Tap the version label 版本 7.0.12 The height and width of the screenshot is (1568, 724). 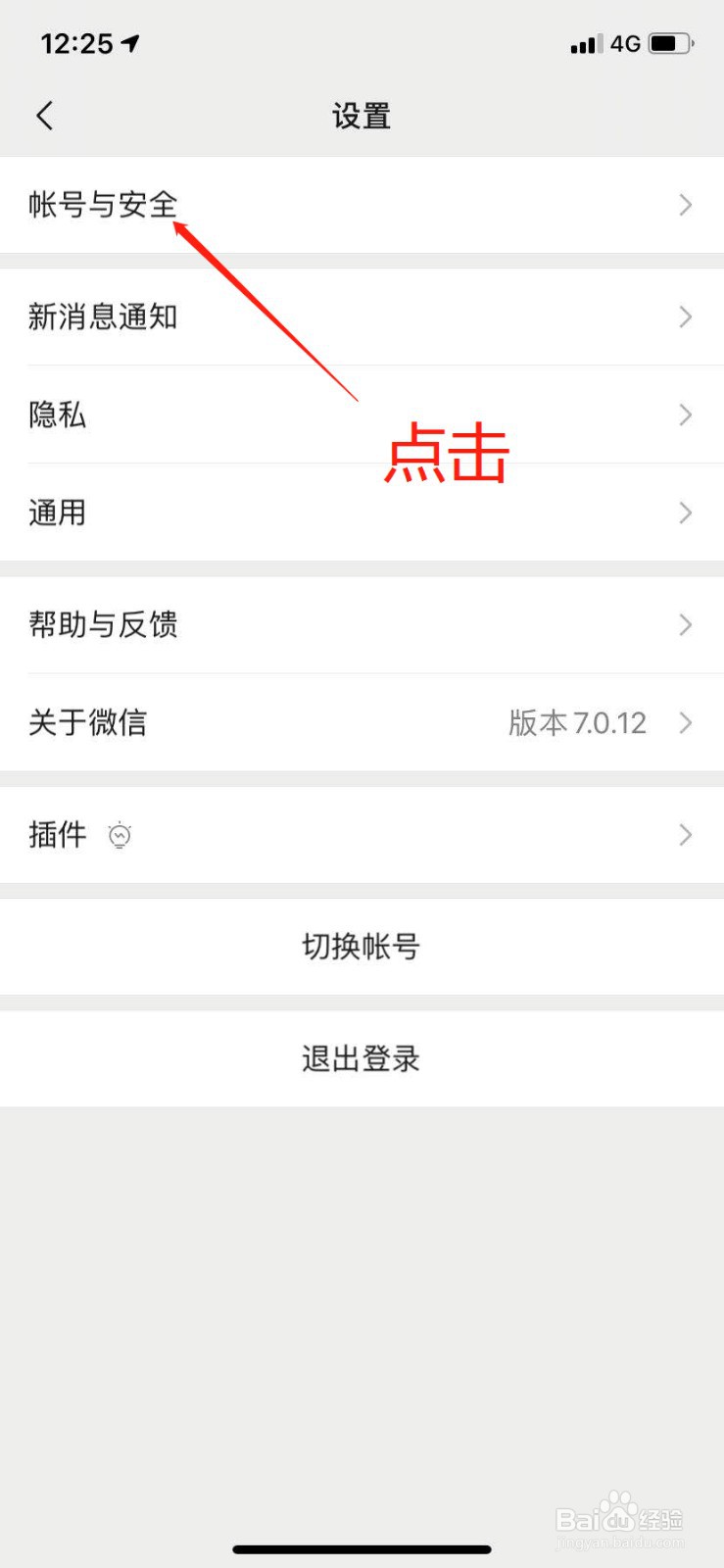pyautogui.click(x=580, y=723)
